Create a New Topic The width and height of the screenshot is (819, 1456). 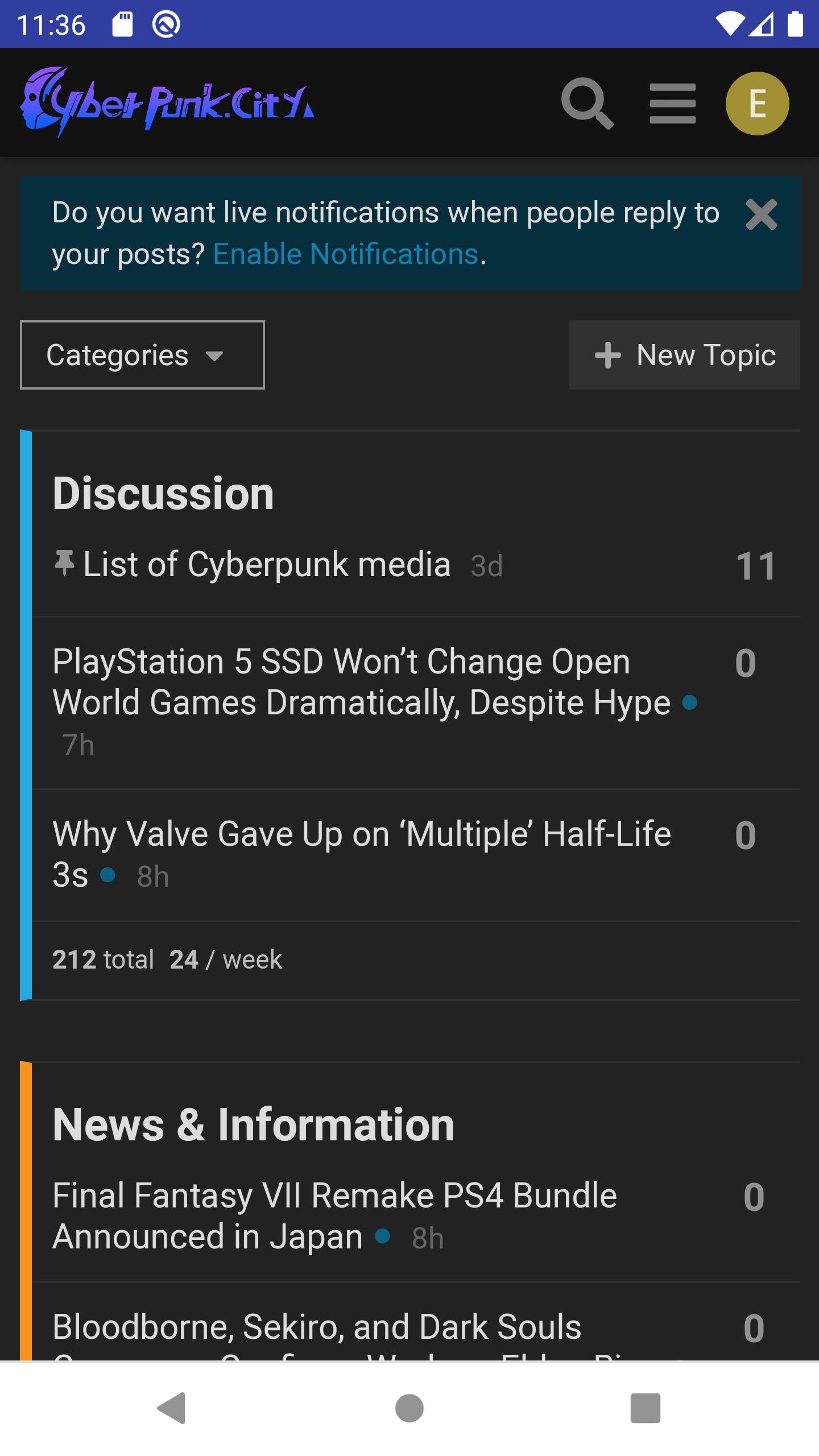click(684, 355)
